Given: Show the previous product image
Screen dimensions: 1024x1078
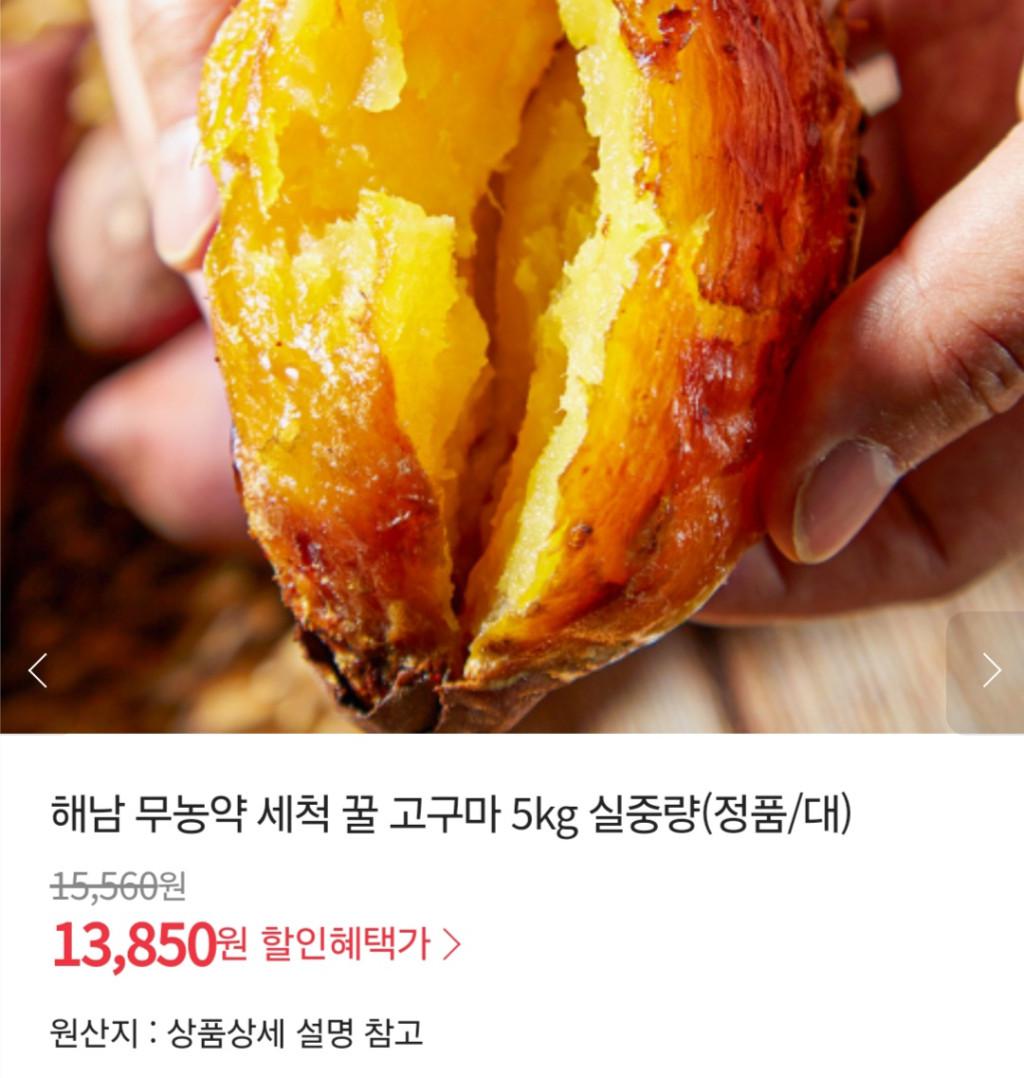Looking at the screenshot, I should [38, 670].
